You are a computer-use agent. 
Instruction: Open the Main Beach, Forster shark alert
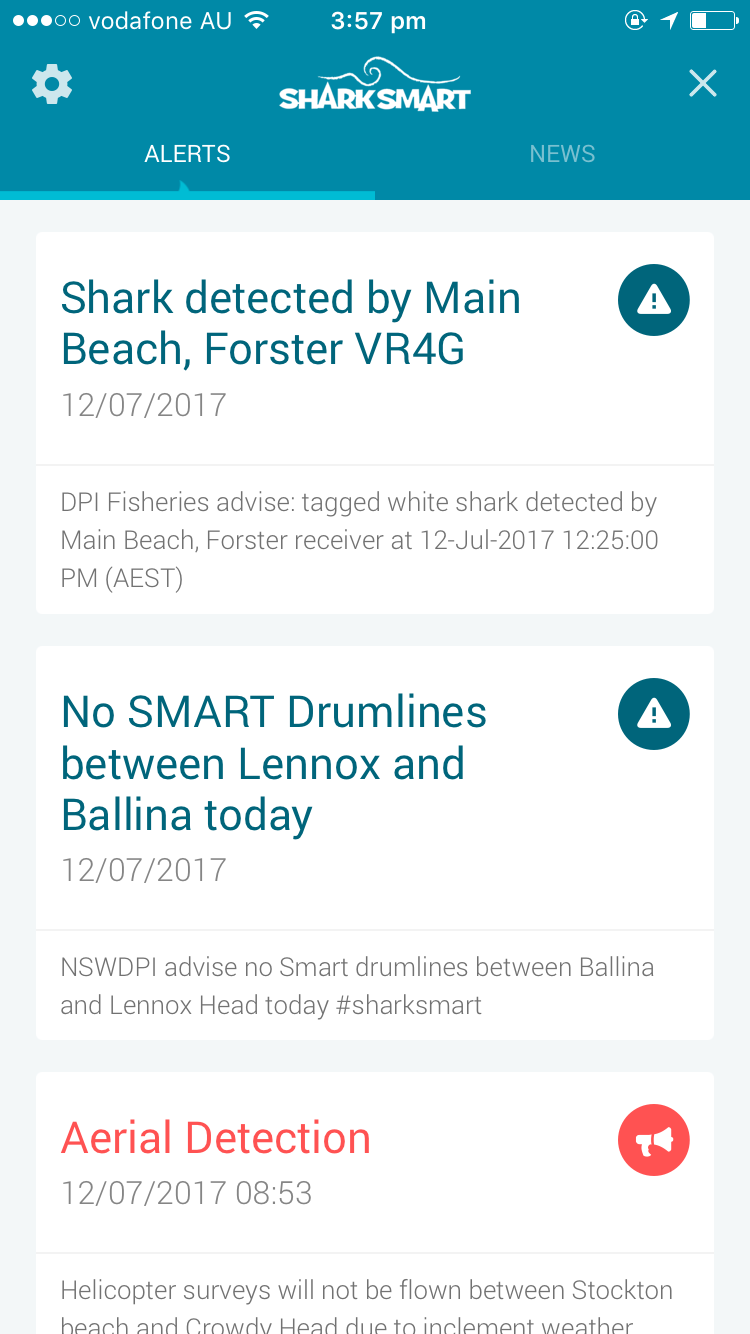click(291, 324)
